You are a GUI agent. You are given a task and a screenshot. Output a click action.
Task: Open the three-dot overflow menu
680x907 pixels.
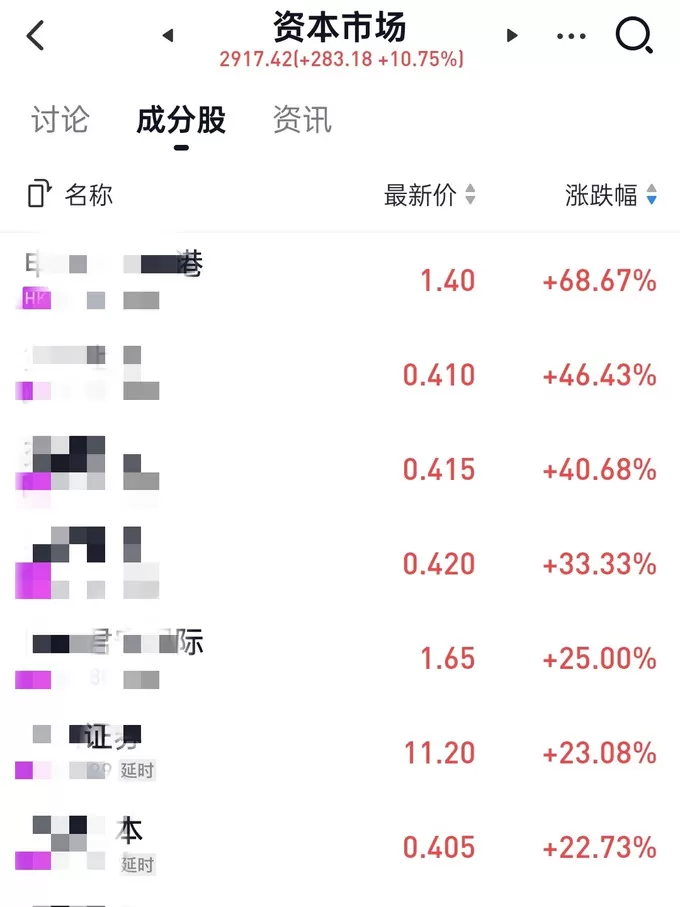[571, 36]
